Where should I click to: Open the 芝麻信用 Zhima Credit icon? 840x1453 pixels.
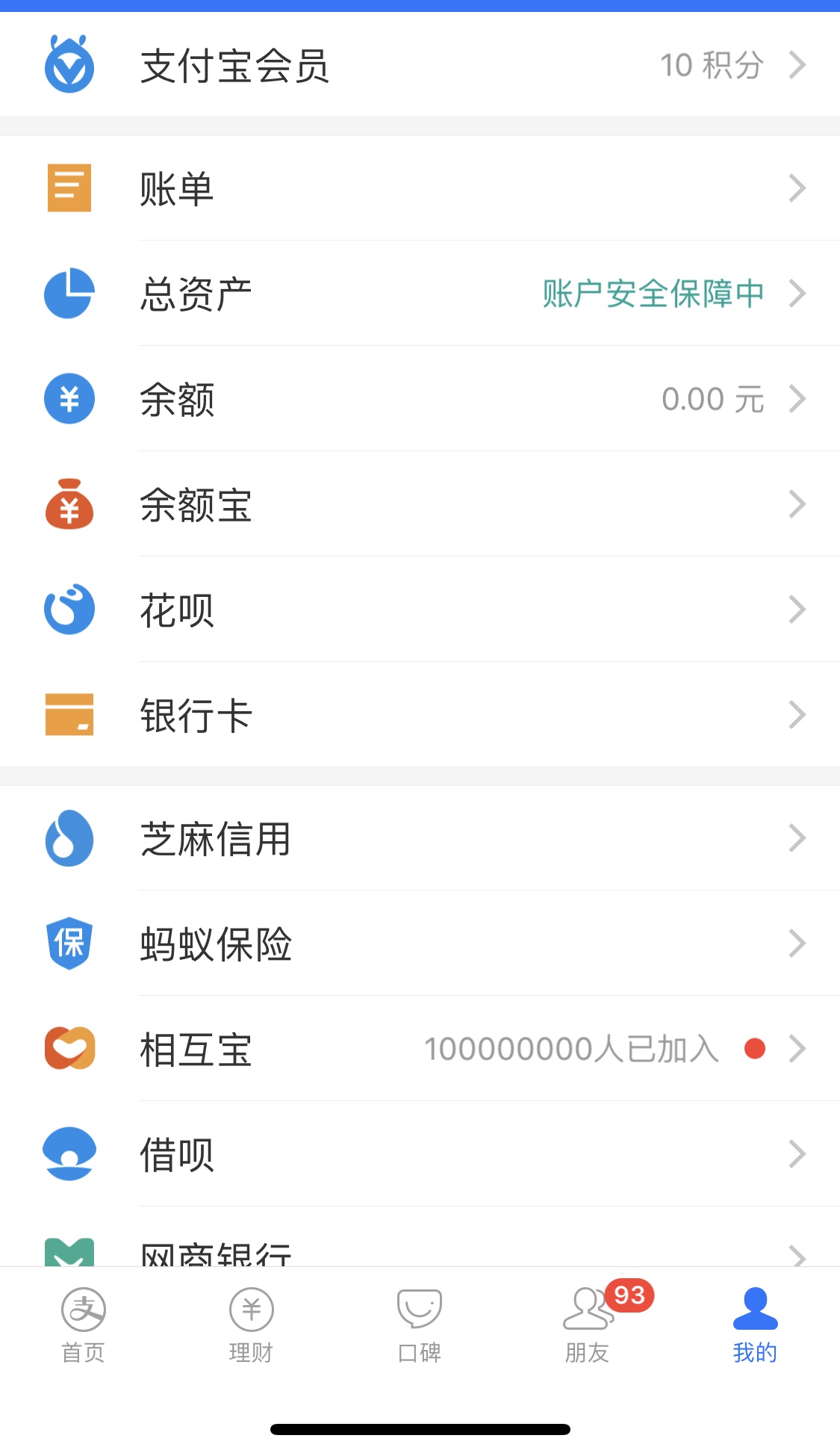68,839
